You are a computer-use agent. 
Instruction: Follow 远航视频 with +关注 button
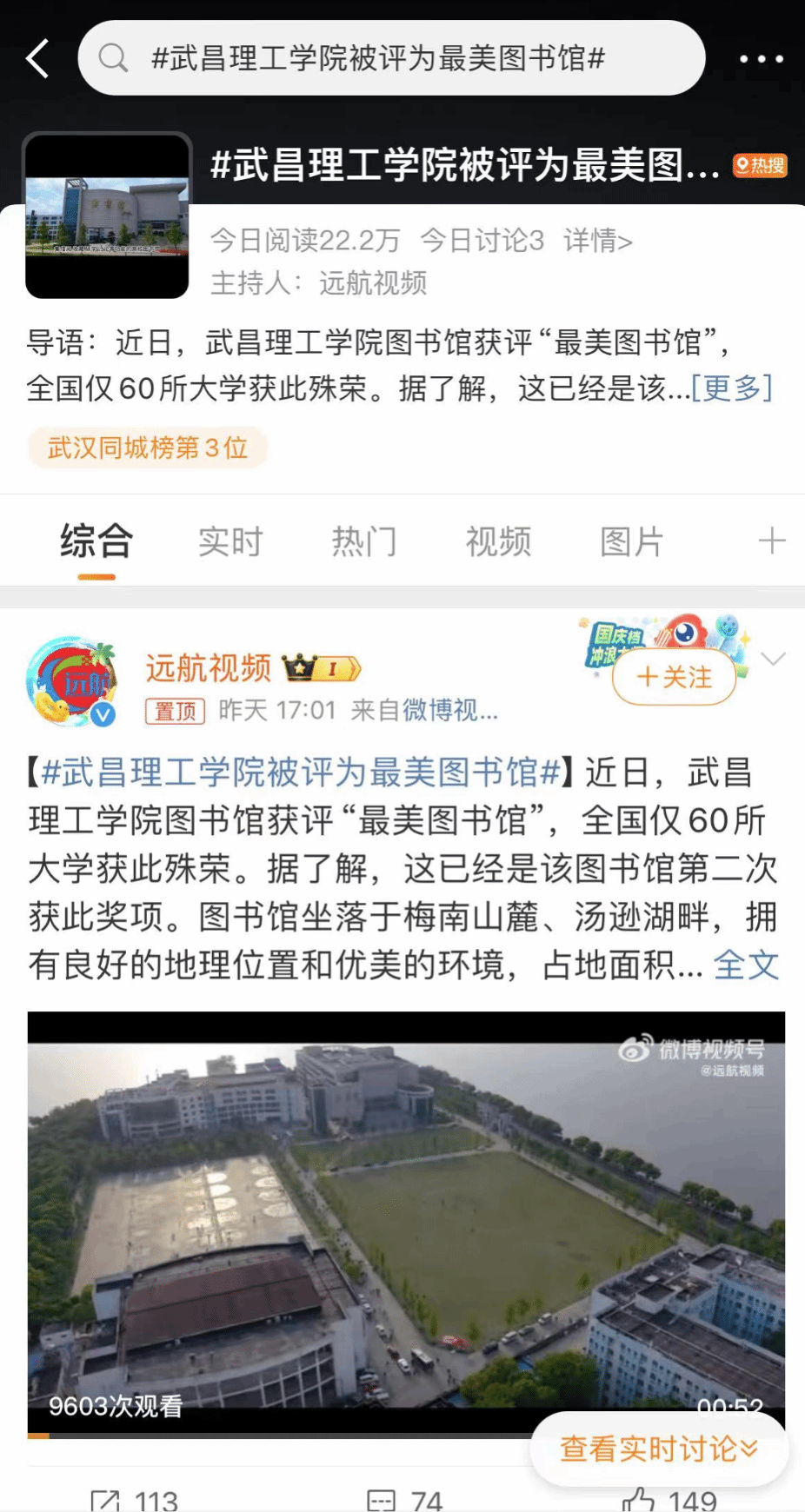[x=674, y=678]
